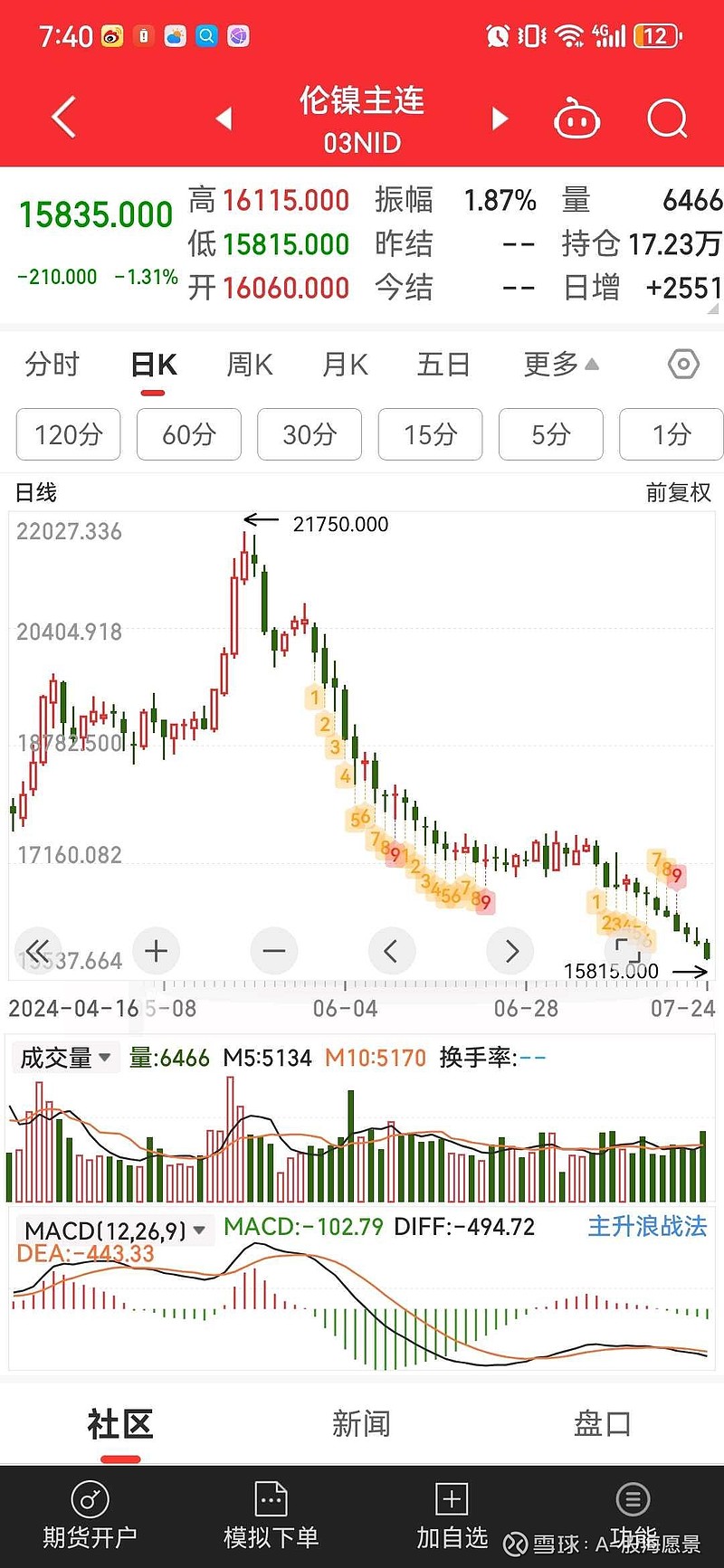Tap the left contract navigation arrow beside 伦镍主连
This screenshot has height=1568, width=724.
[224, 119]
